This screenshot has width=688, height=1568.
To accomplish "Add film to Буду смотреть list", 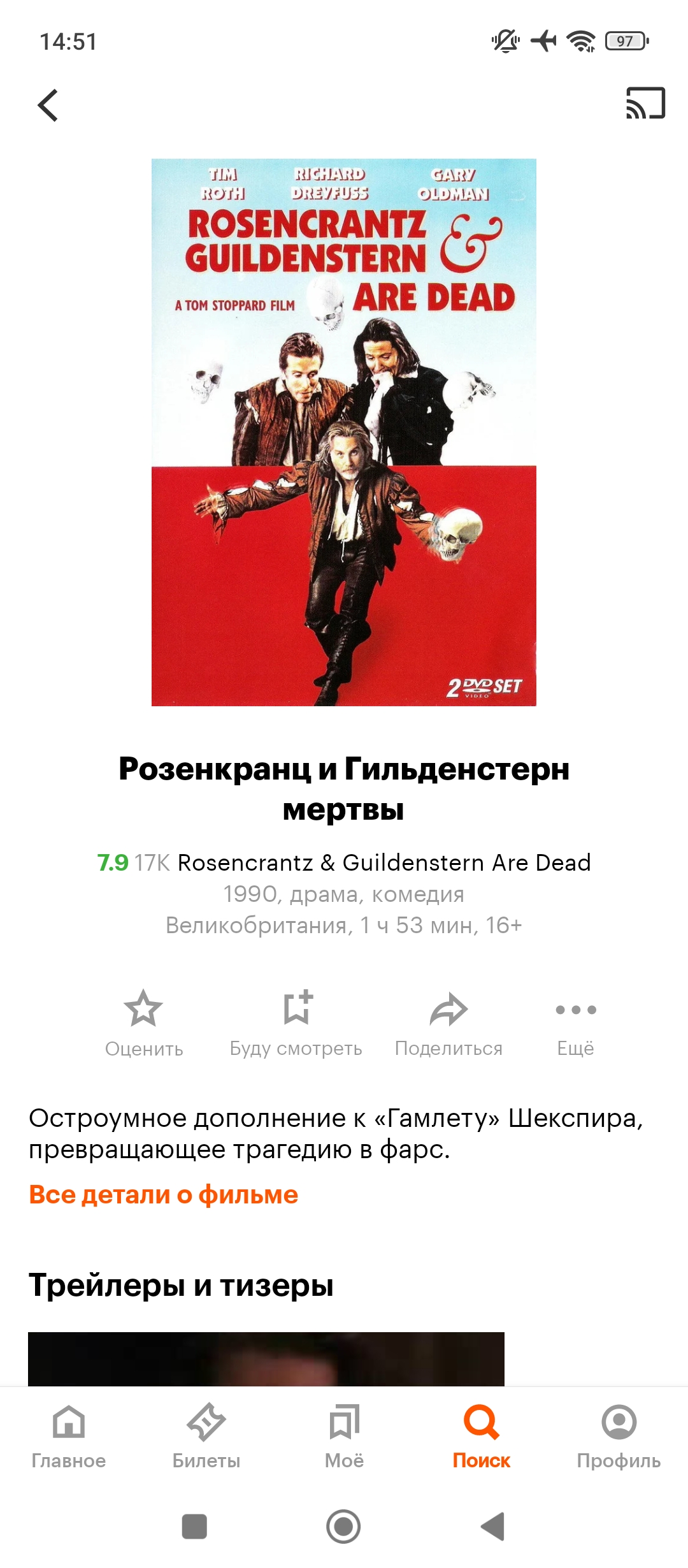I will [296, 1023].
